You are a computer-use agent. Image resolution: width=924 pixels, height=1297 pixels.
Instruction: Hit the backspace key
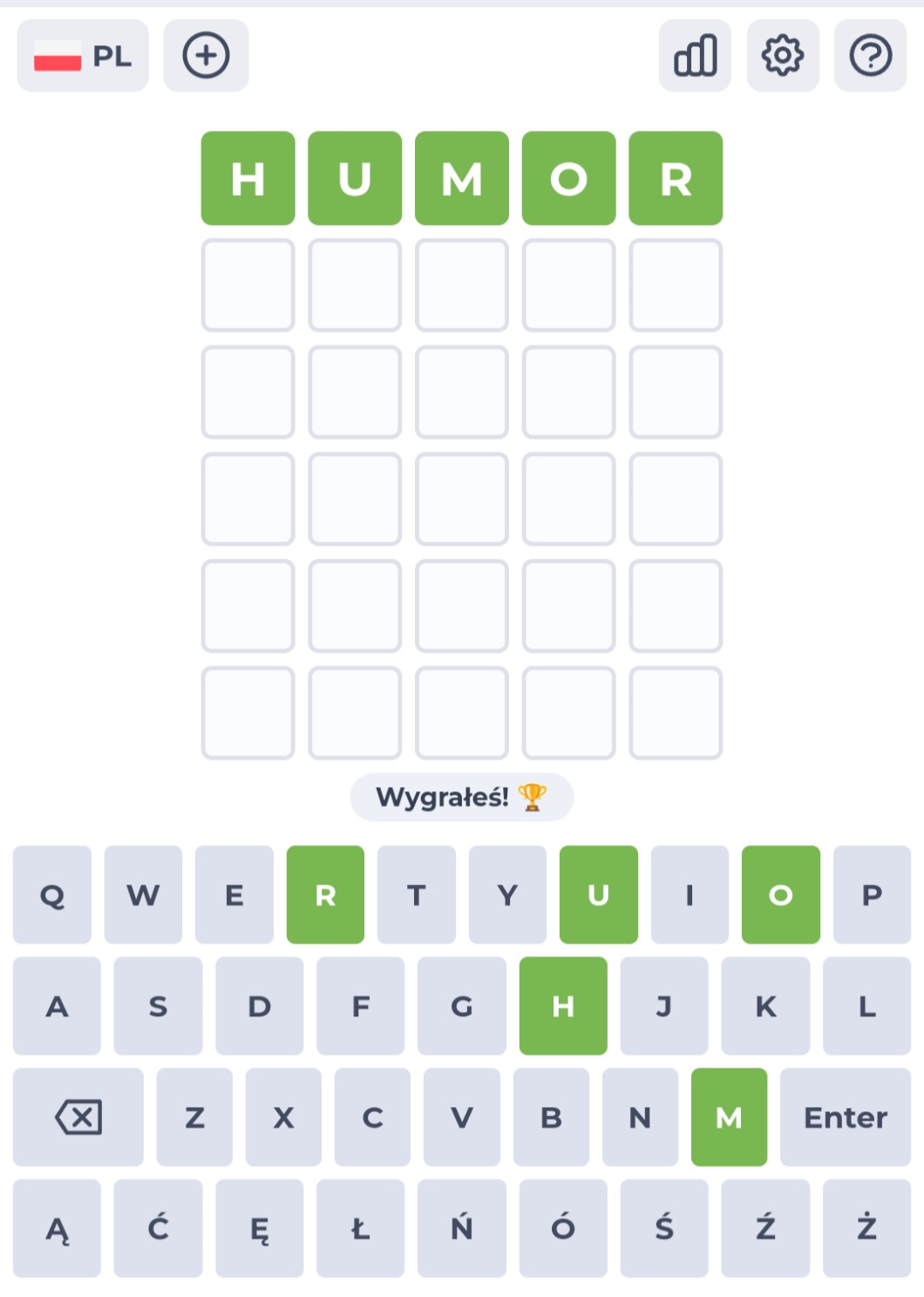click(78, 1117)
